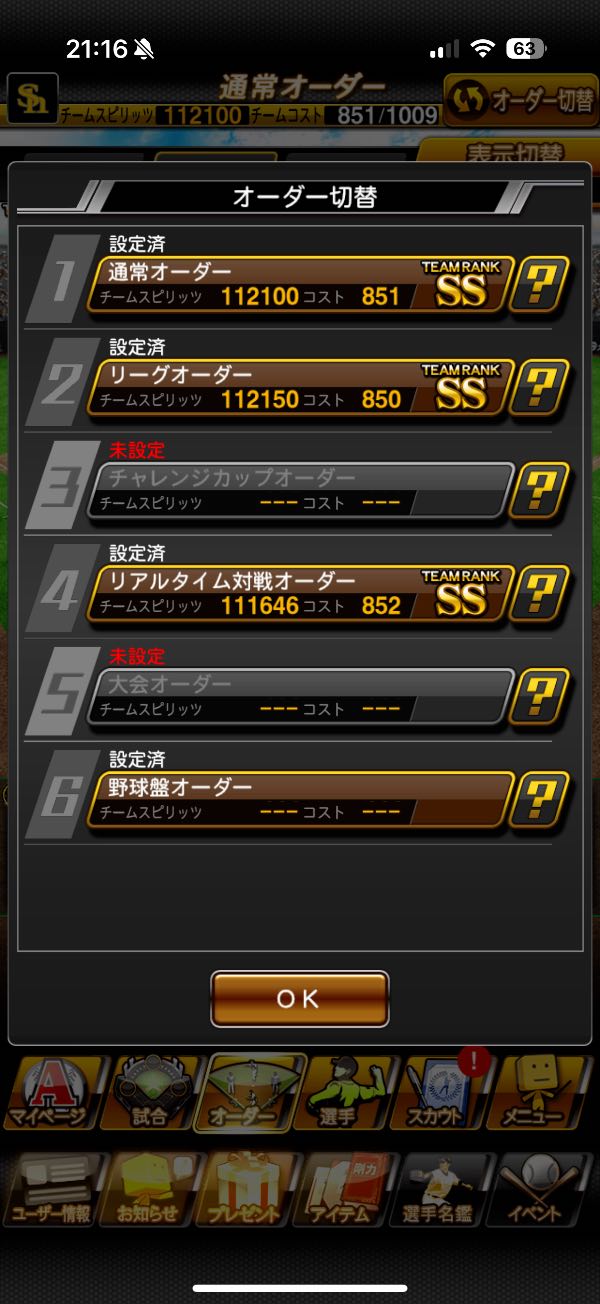600x1304 pixels.
Task: Tap the question mark beside 大会オーダー
Action: (x=539, y=697)
